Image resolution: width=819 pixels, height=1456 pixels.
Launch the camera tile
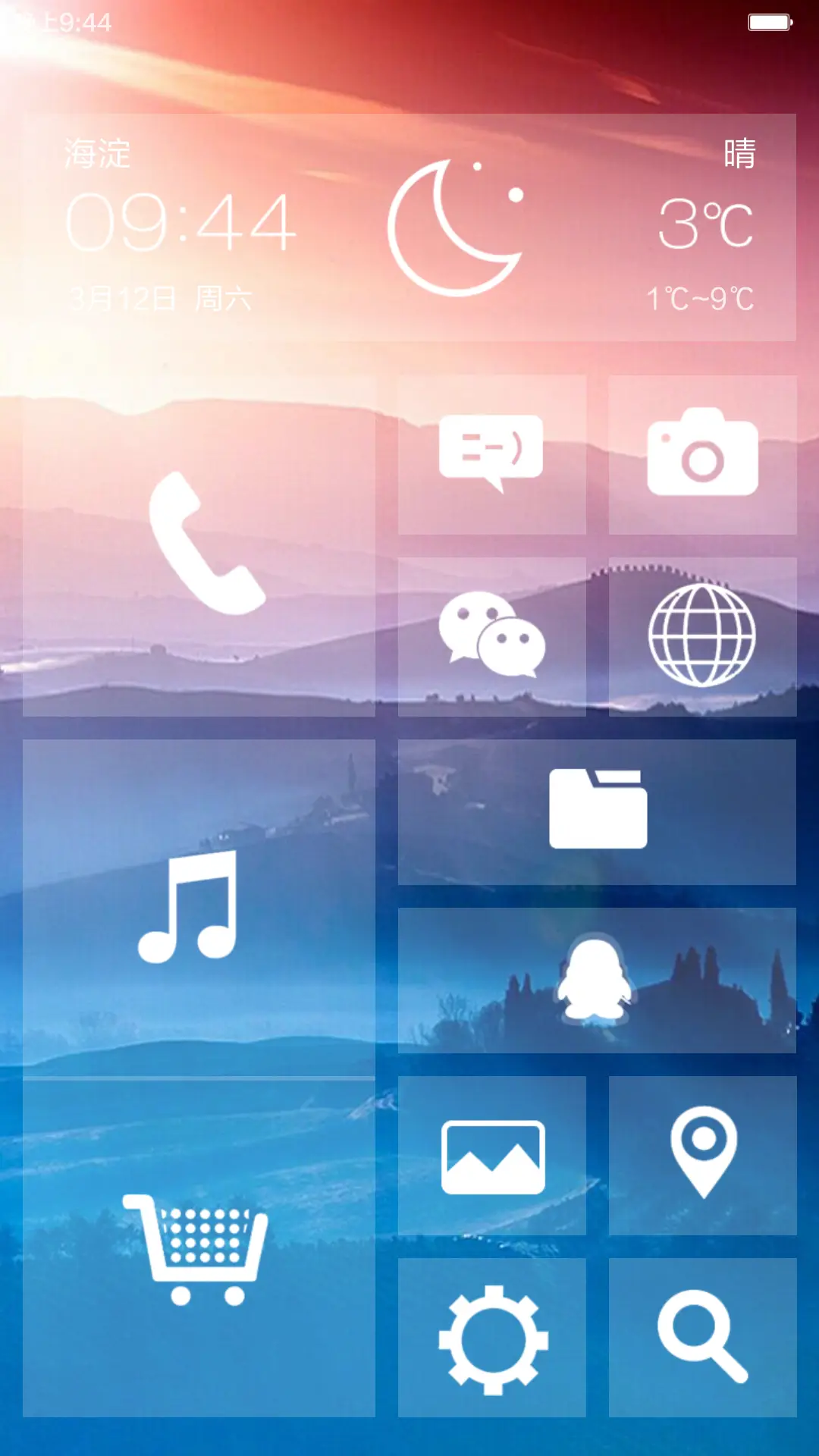coord(702,455)
